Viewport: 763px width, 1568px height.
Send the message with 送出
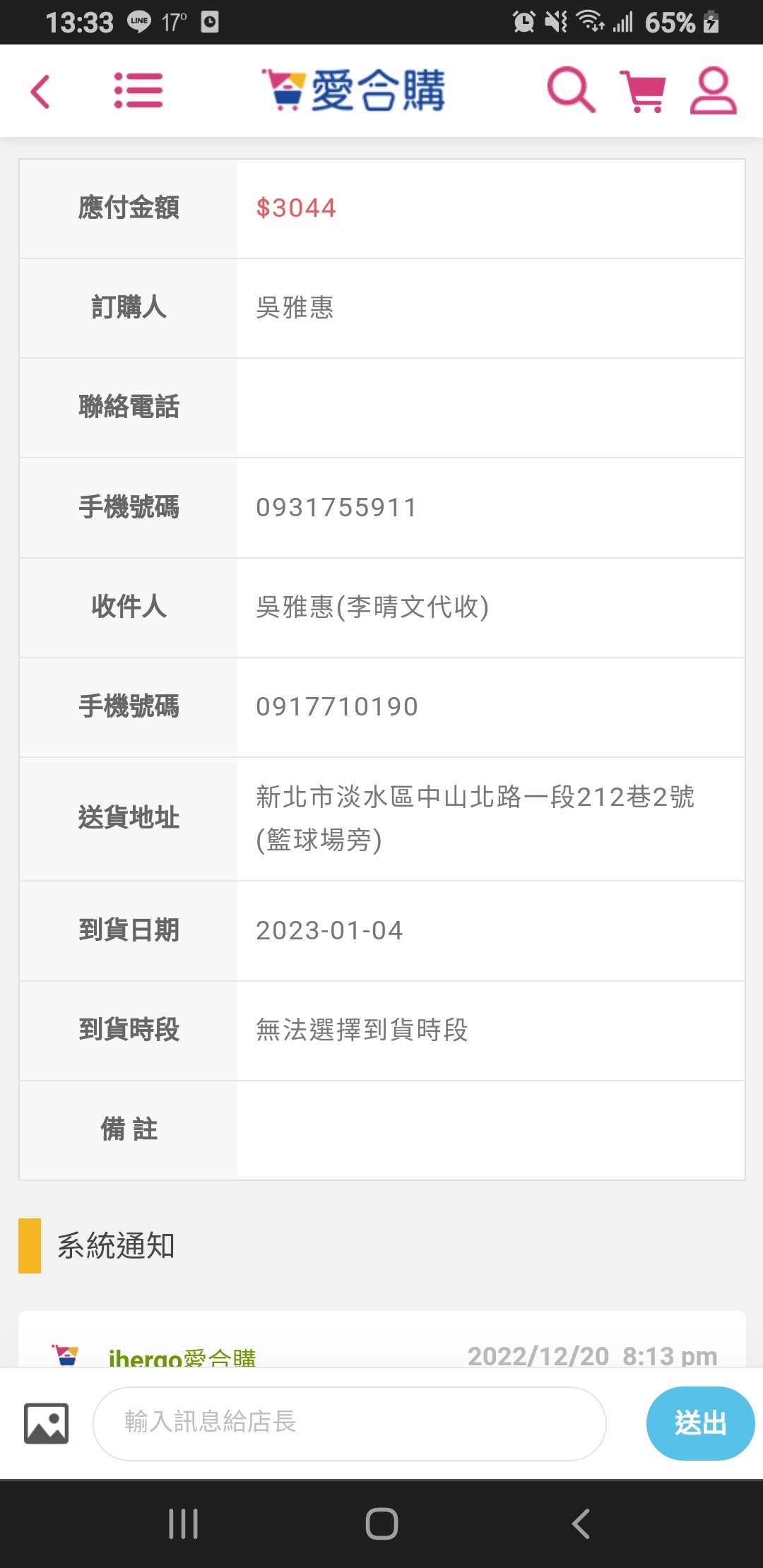(700, 1423)
